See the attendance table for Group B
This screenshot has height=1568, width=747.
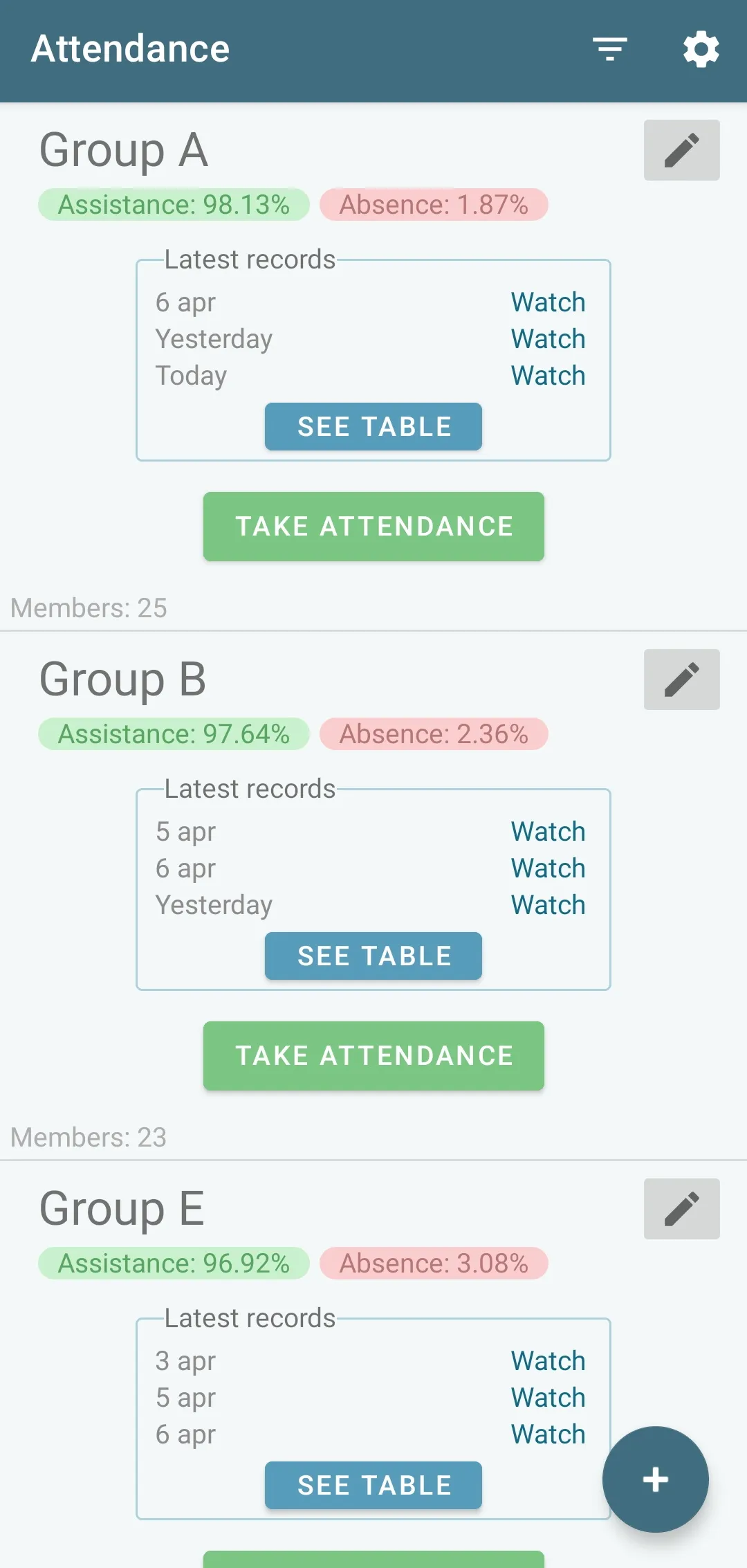(x=373, y=956)
